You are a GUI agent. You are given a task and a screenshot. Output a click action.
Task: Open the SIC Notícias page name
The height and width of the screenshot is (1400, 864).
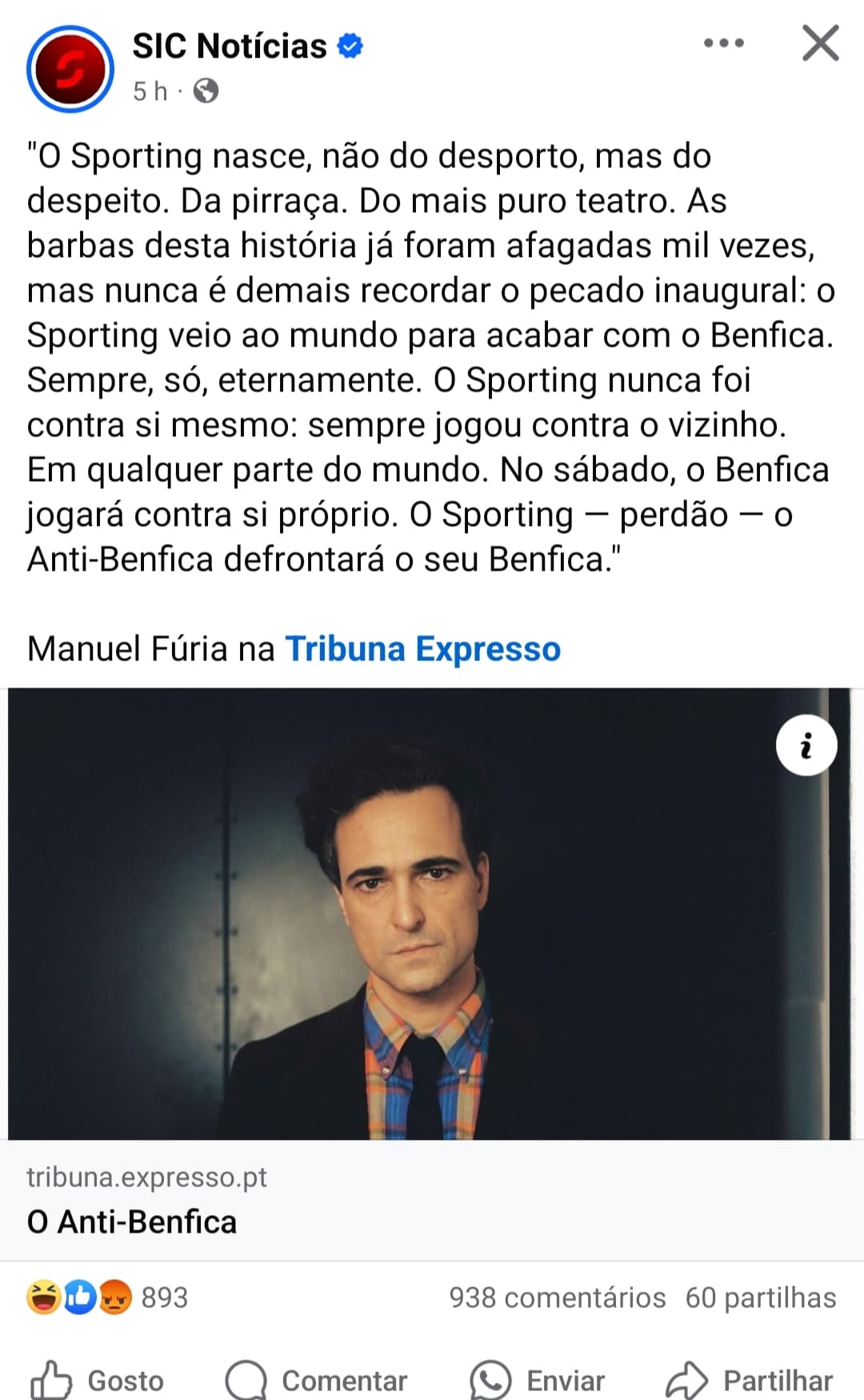click(230, 46)
